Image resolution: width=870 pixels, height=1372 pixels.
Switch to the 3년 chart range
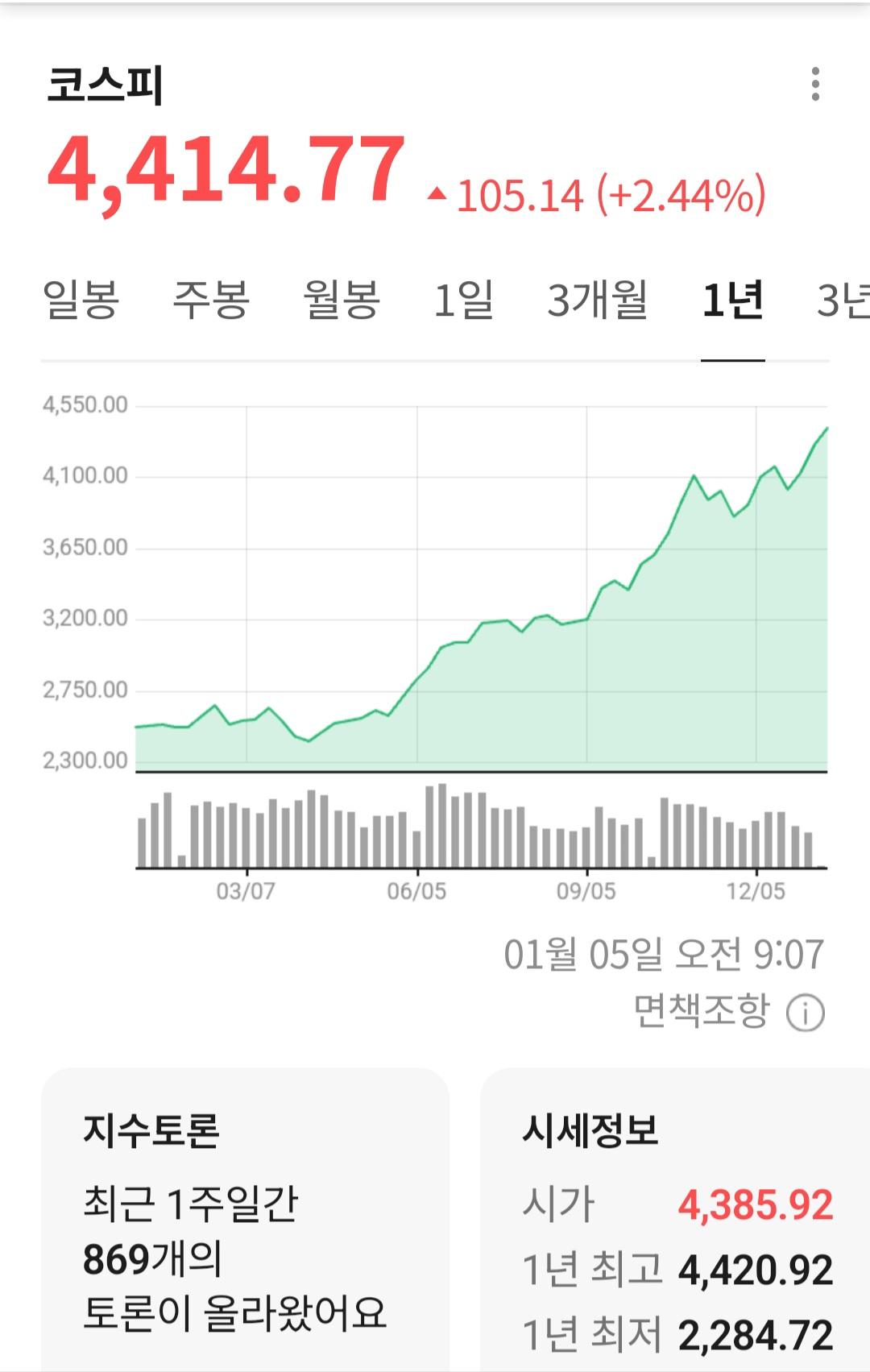843,301
